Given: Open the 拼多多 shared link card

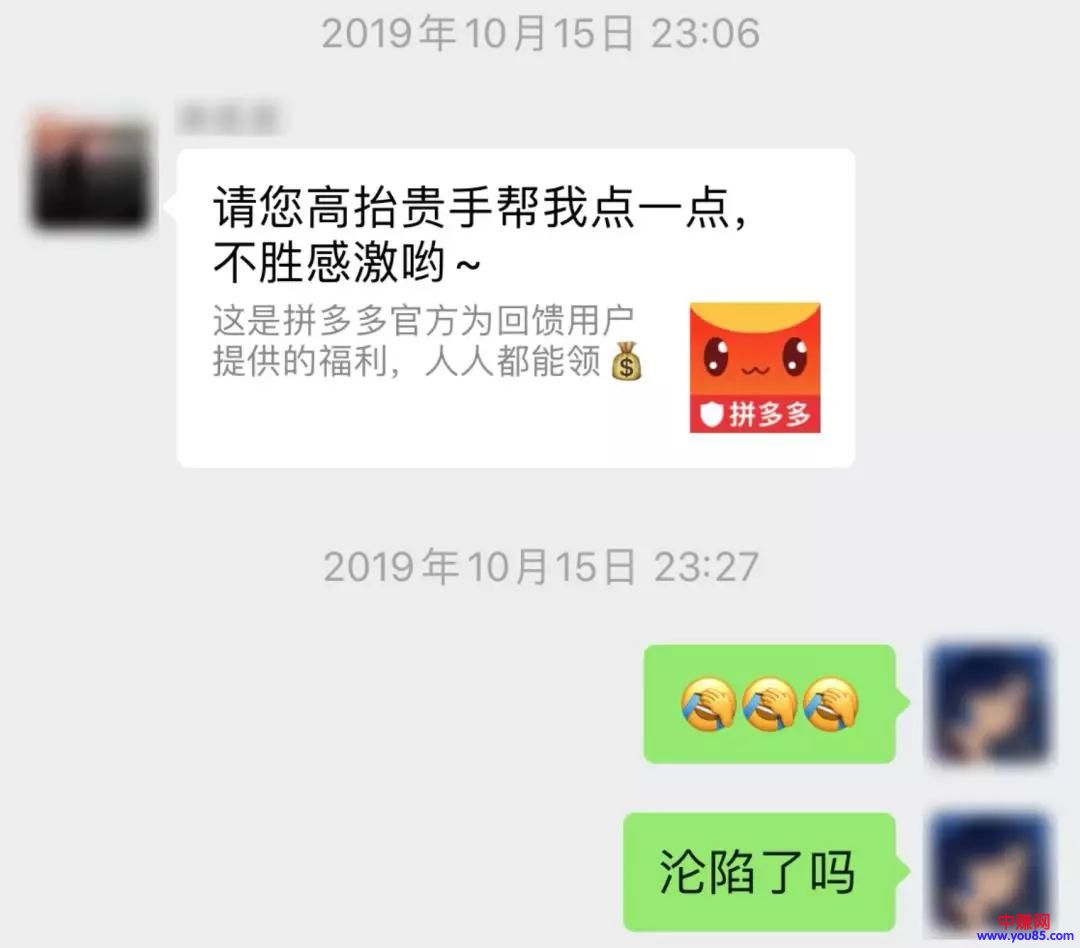Looking at the screenshot, I should coord(515,308).
